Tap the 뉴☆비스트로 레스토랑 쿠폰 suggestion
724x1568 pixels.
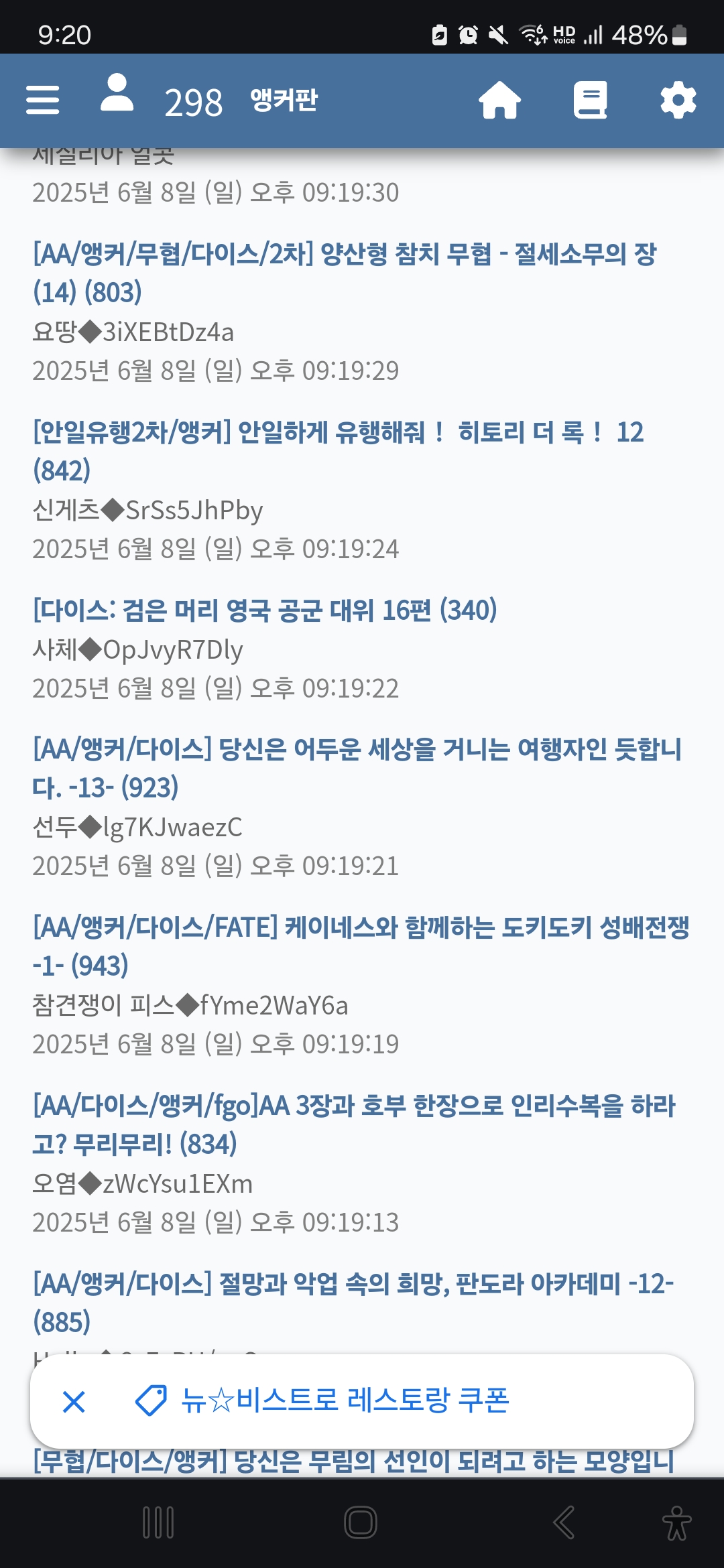click(345, 1400)
